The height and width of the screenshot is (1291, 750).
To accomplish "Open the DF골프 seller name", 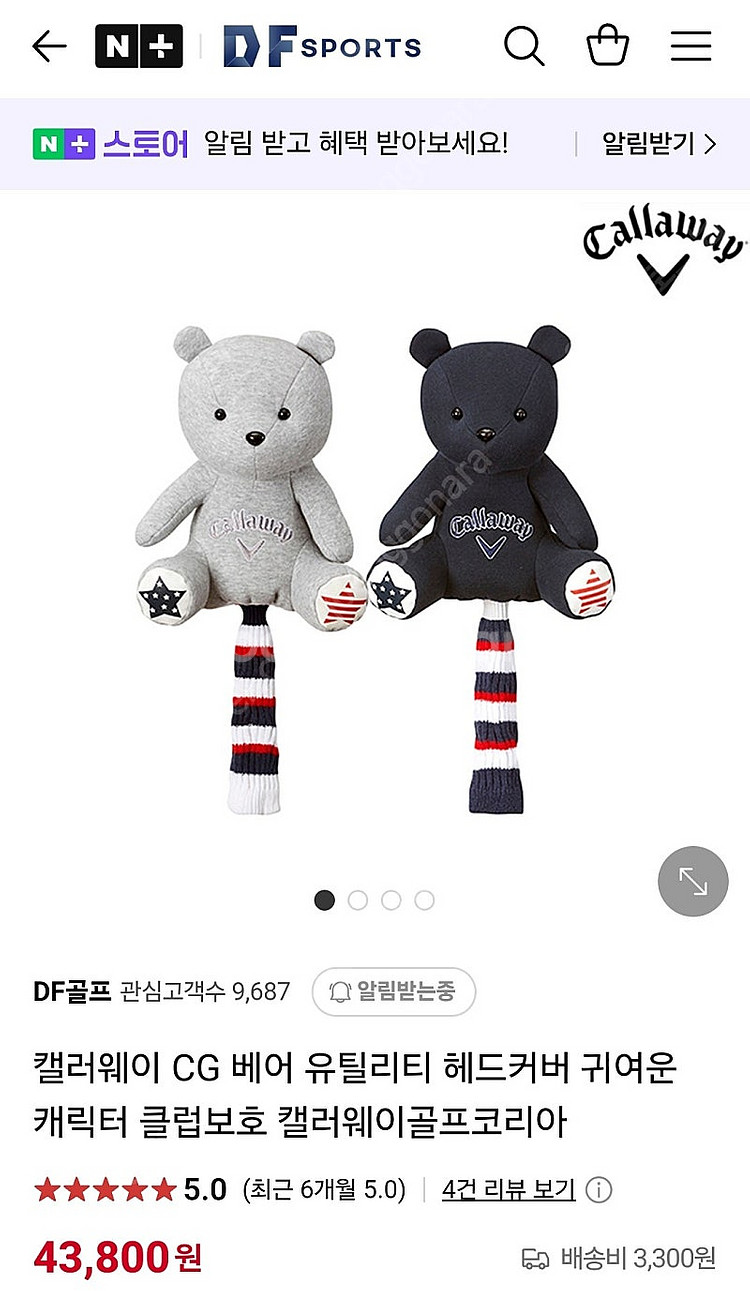I will (x=71, y=992).
